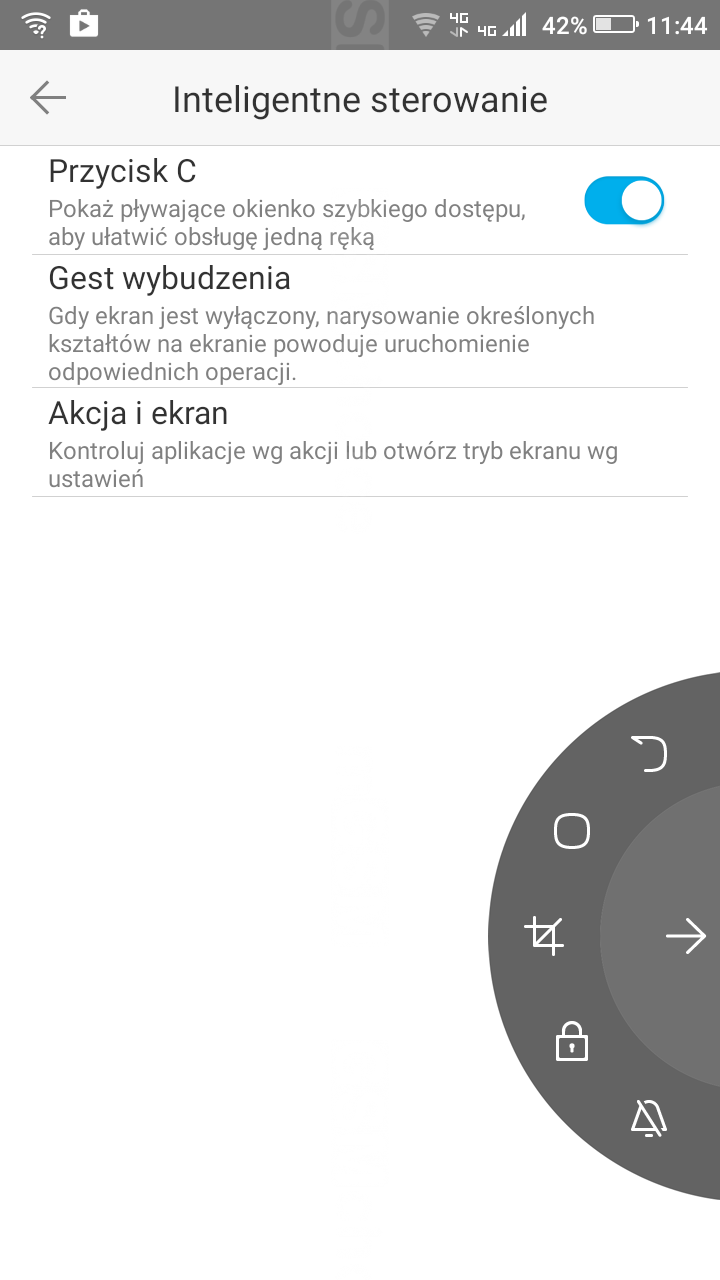Tap the back arrow in floating wheel
720x1280 pixels.
coord(649,753)
